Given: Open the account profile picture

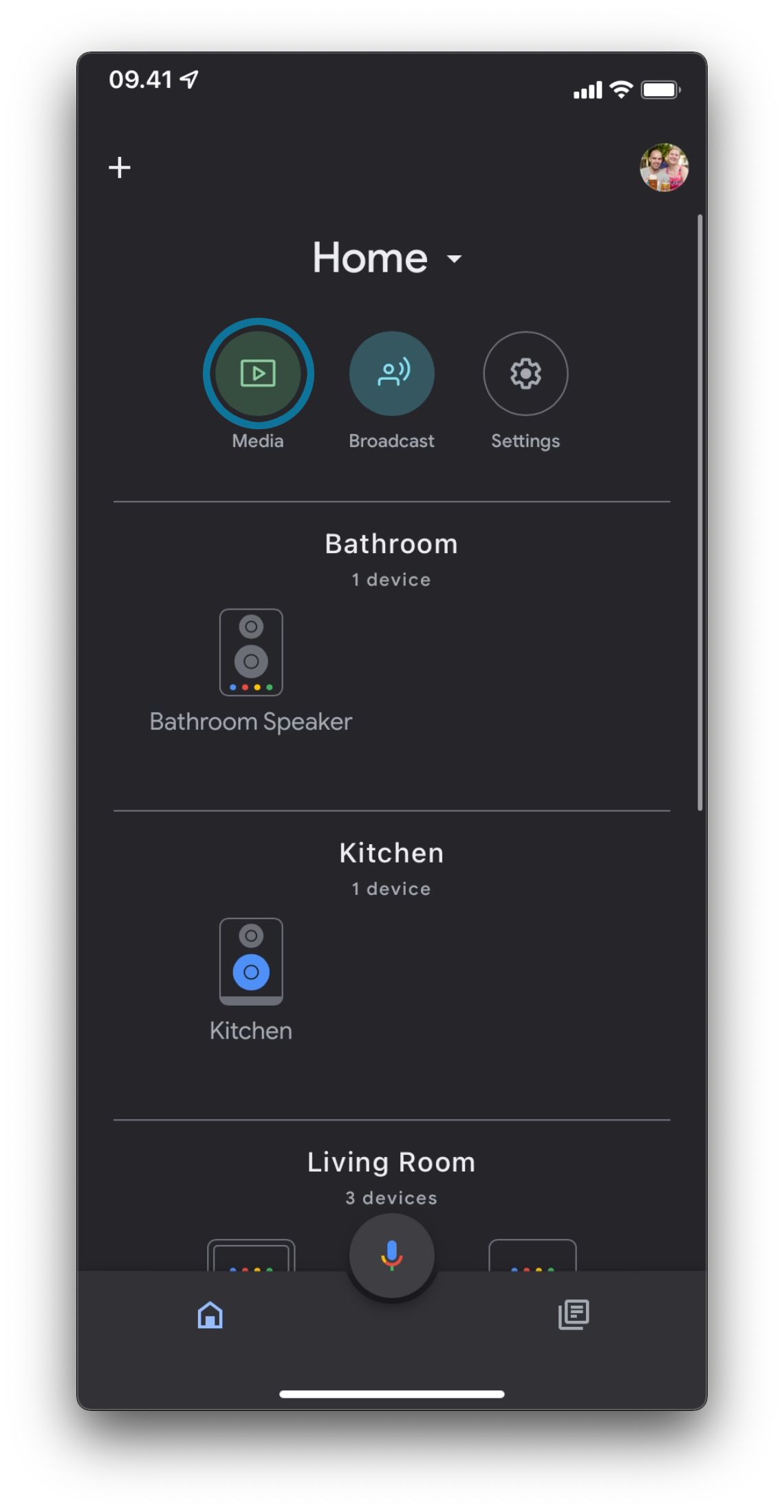Looking at the screenshot, I should (664, 167).
